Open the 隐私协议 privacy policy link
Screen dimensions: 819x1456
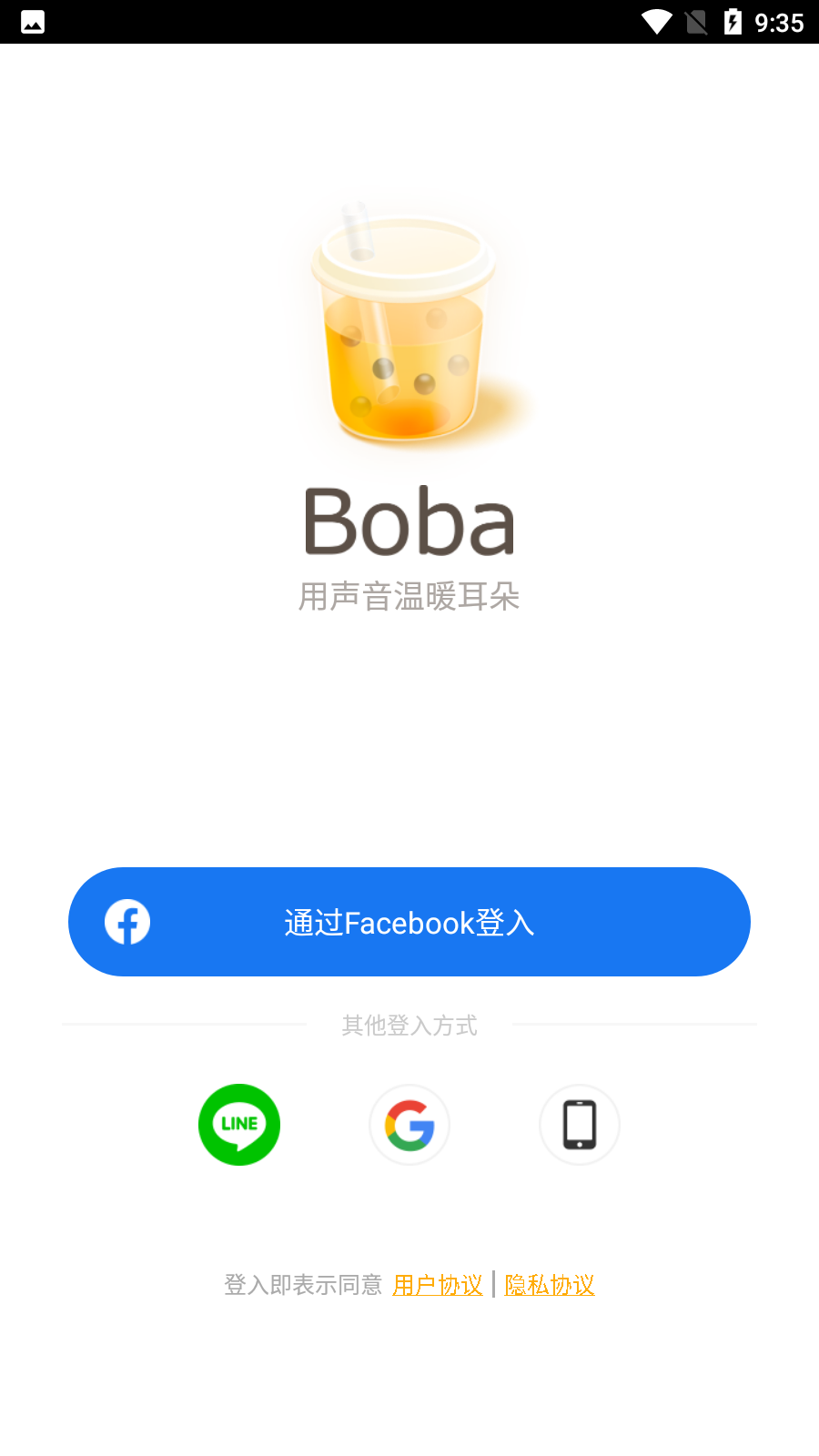point(548,1284)
